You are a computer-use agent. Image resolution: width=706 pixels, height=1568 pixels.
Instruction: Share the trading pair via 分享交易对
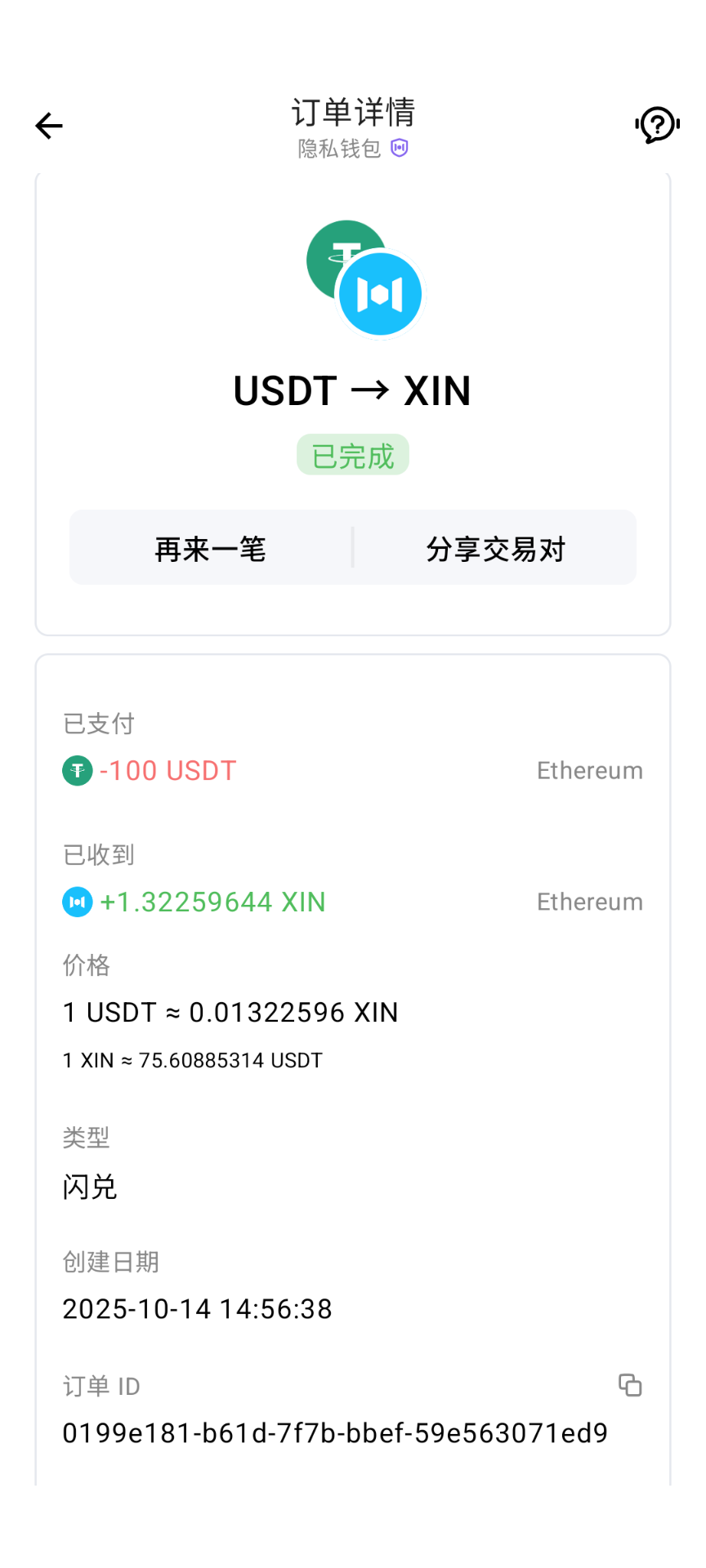click(x=495, y=549)
